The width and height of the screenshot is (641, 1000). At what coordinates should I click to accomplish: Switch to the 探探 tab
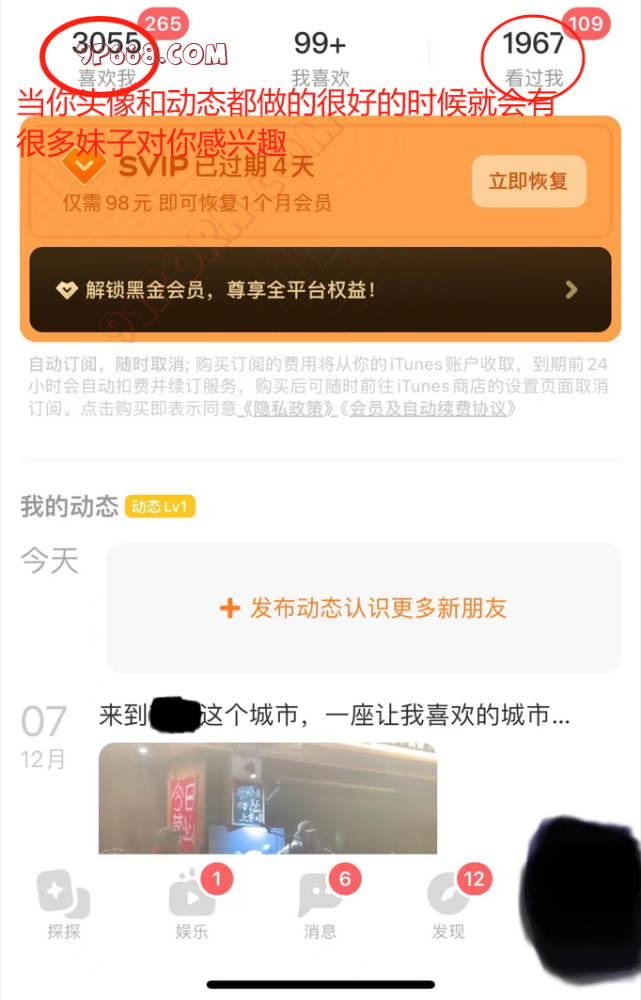[63, 903]
